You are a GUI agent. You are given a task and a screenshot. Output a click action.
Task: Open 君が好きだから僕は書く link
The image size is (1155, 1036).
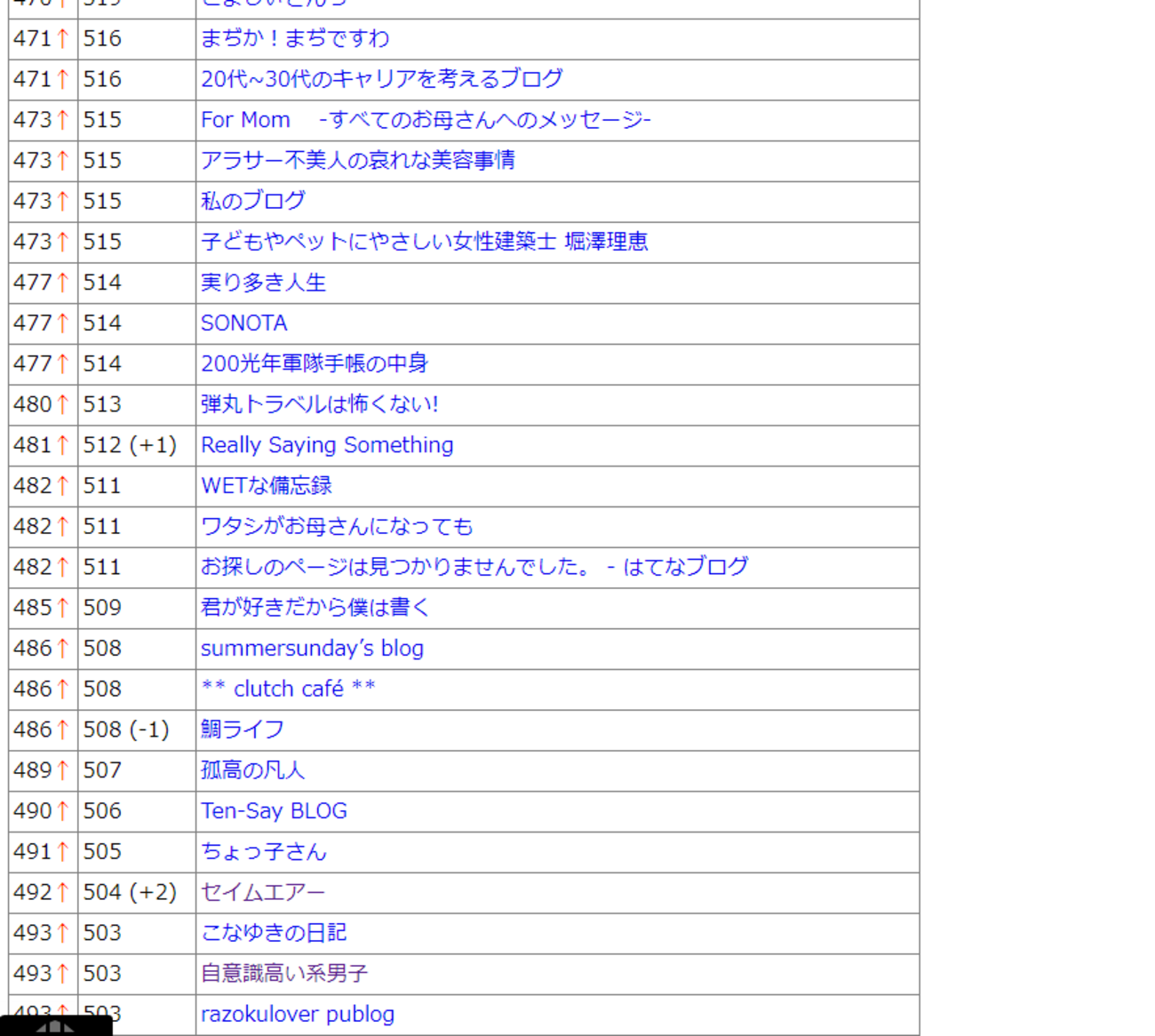click(315, 608)
